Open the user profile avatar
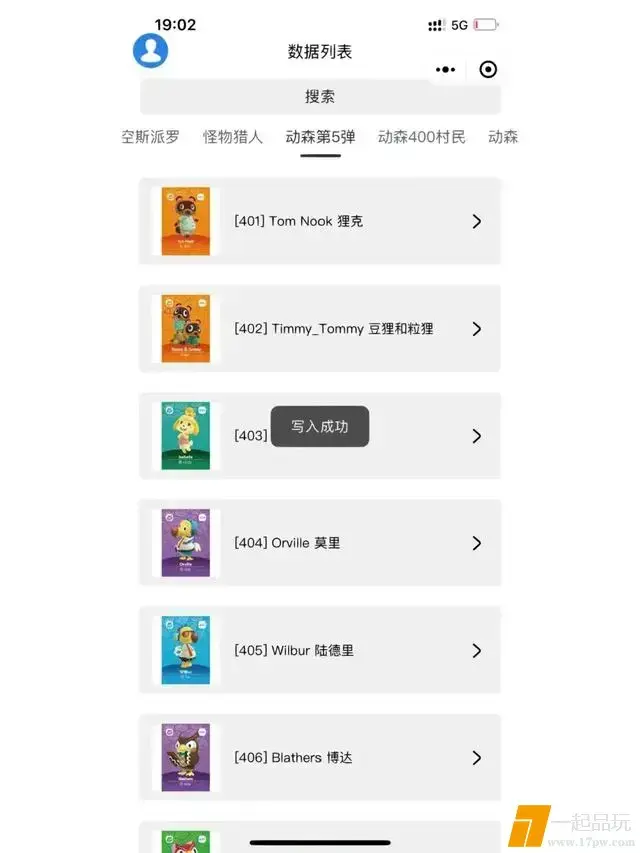 click(x=151, y=51)
